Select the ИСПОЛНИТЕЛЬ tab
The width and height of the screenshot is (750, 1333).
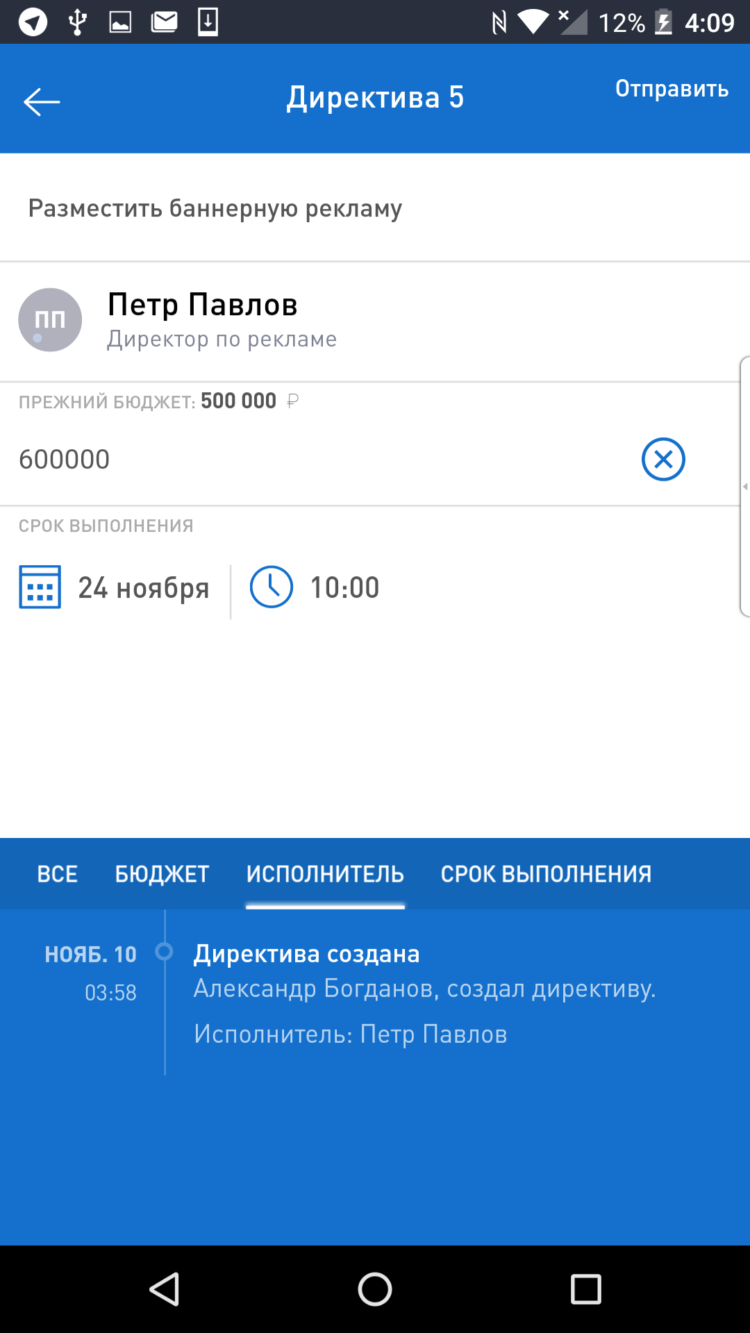(325, 873)
